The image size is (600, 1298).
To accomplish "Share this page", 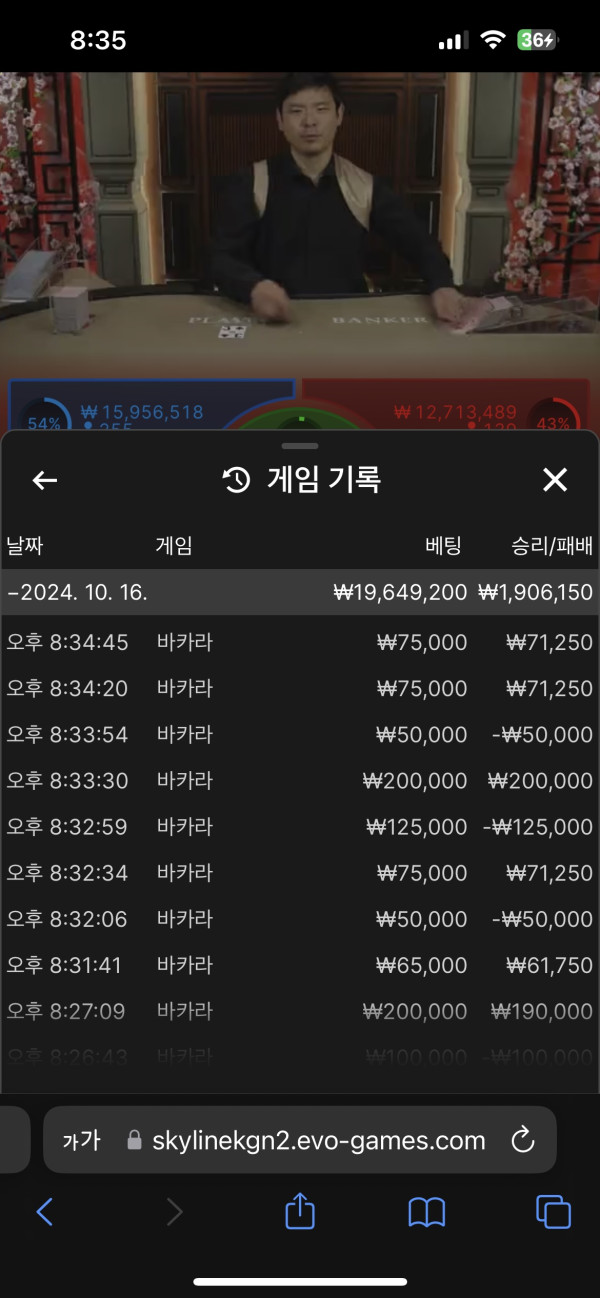I will [300, 1211].
